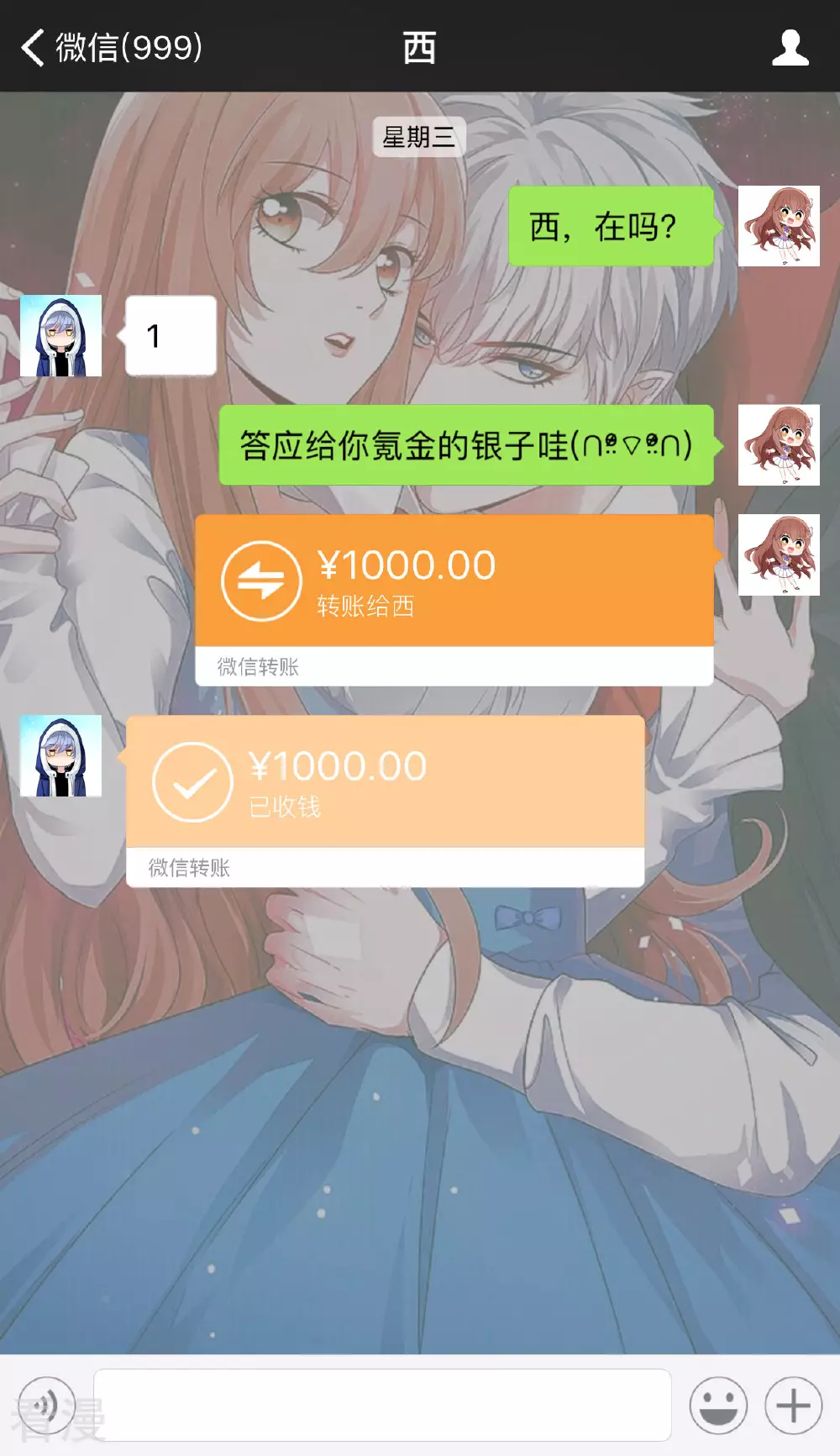Screen dimensions: 840x1456
Task: Go back to the 微信 chat list
Action: click(109, 47)
